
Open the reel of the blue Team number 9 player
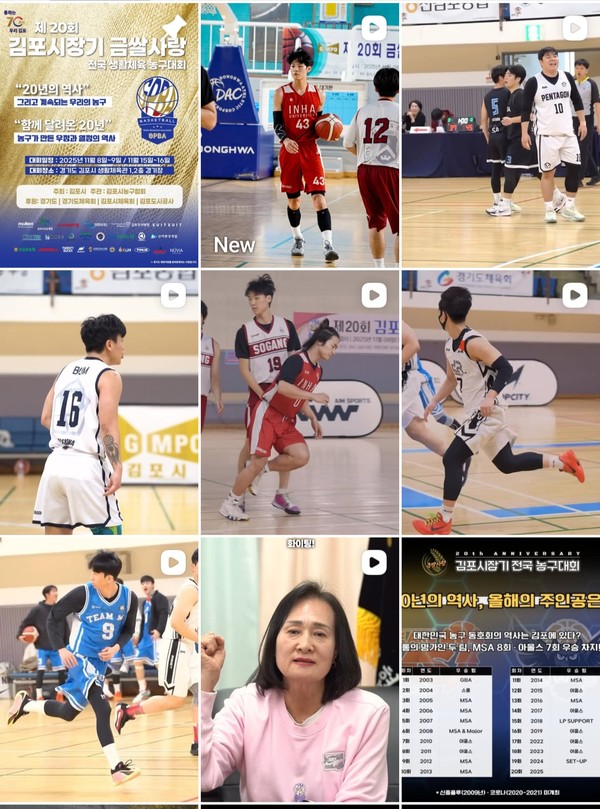coord(99,670)
